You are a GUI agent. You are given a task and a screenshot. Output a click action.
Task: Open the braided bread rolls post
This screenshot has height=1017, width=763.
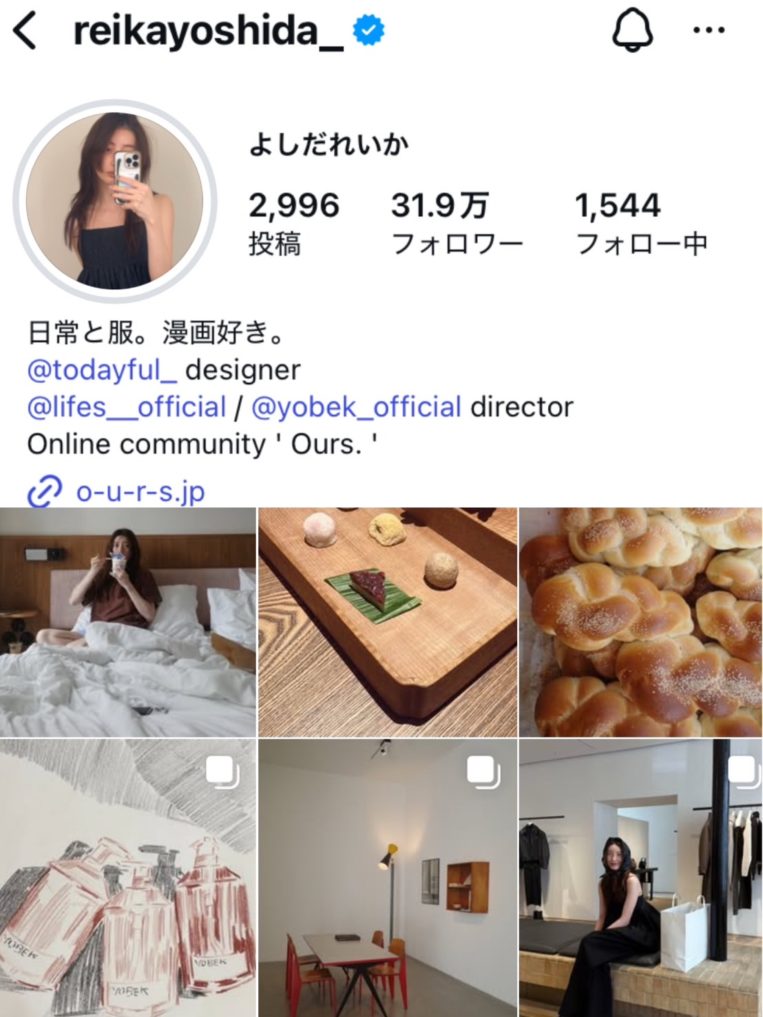[x=640, y=622]
